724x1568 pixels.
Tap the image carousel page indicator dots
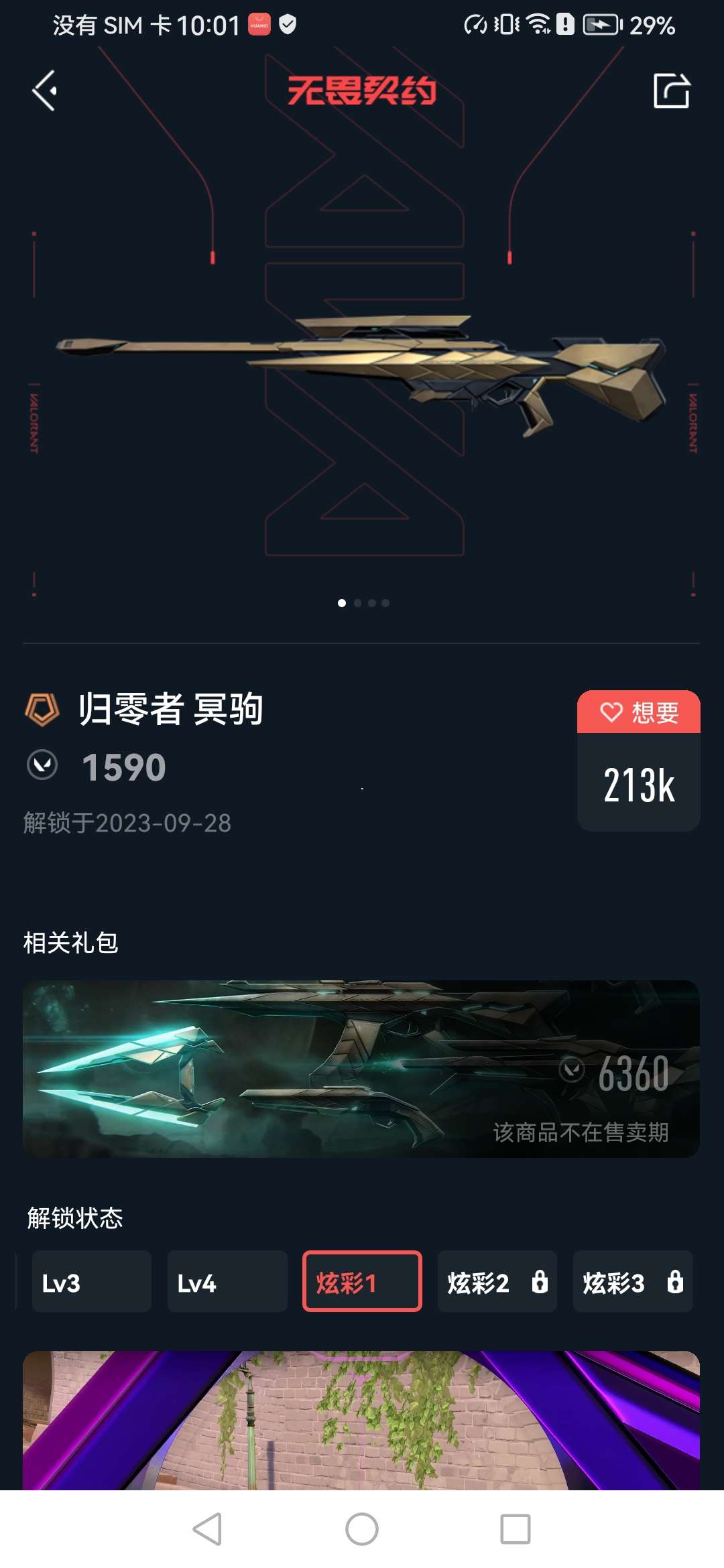(363, 603)
